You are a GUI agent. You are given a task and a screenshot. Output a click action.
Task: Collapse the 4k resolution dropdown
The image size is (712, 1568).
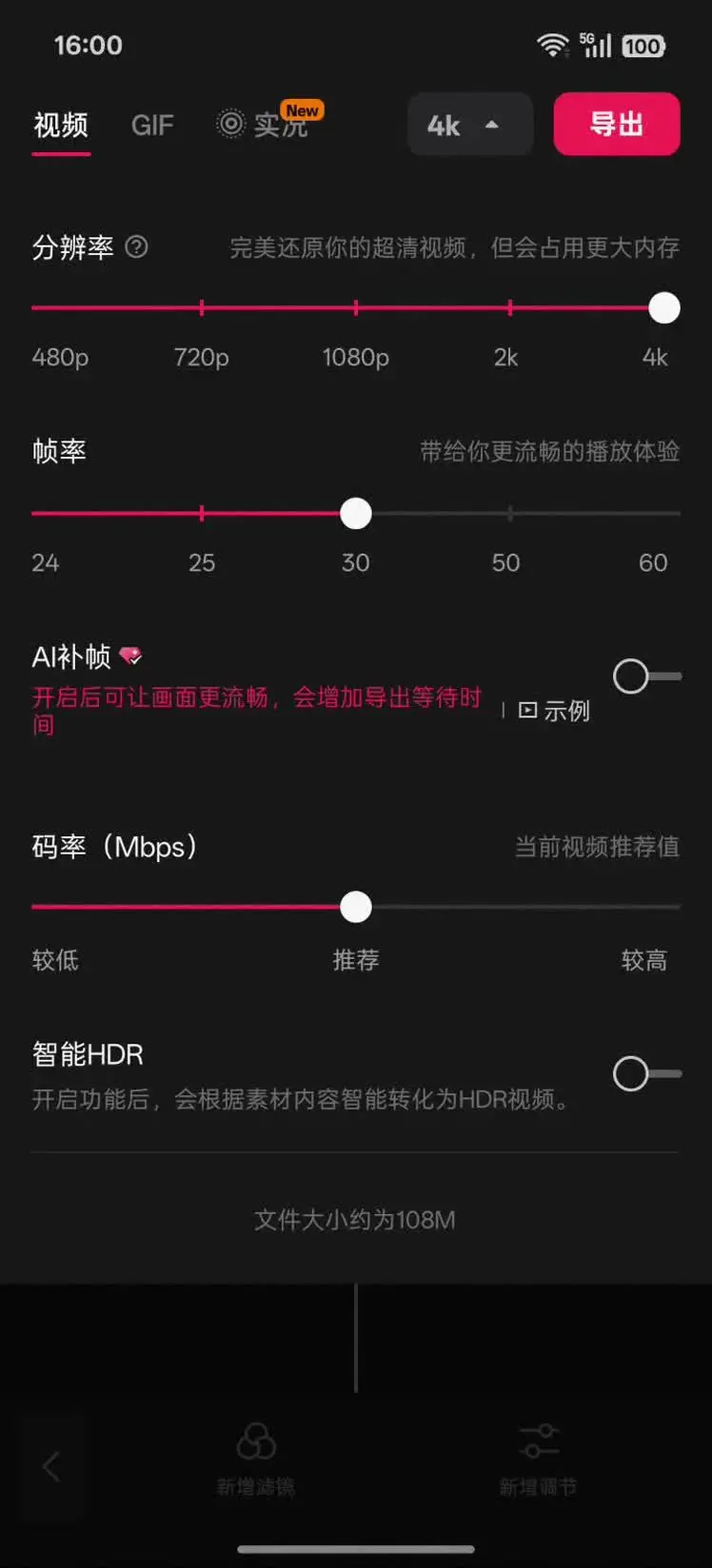469,125
